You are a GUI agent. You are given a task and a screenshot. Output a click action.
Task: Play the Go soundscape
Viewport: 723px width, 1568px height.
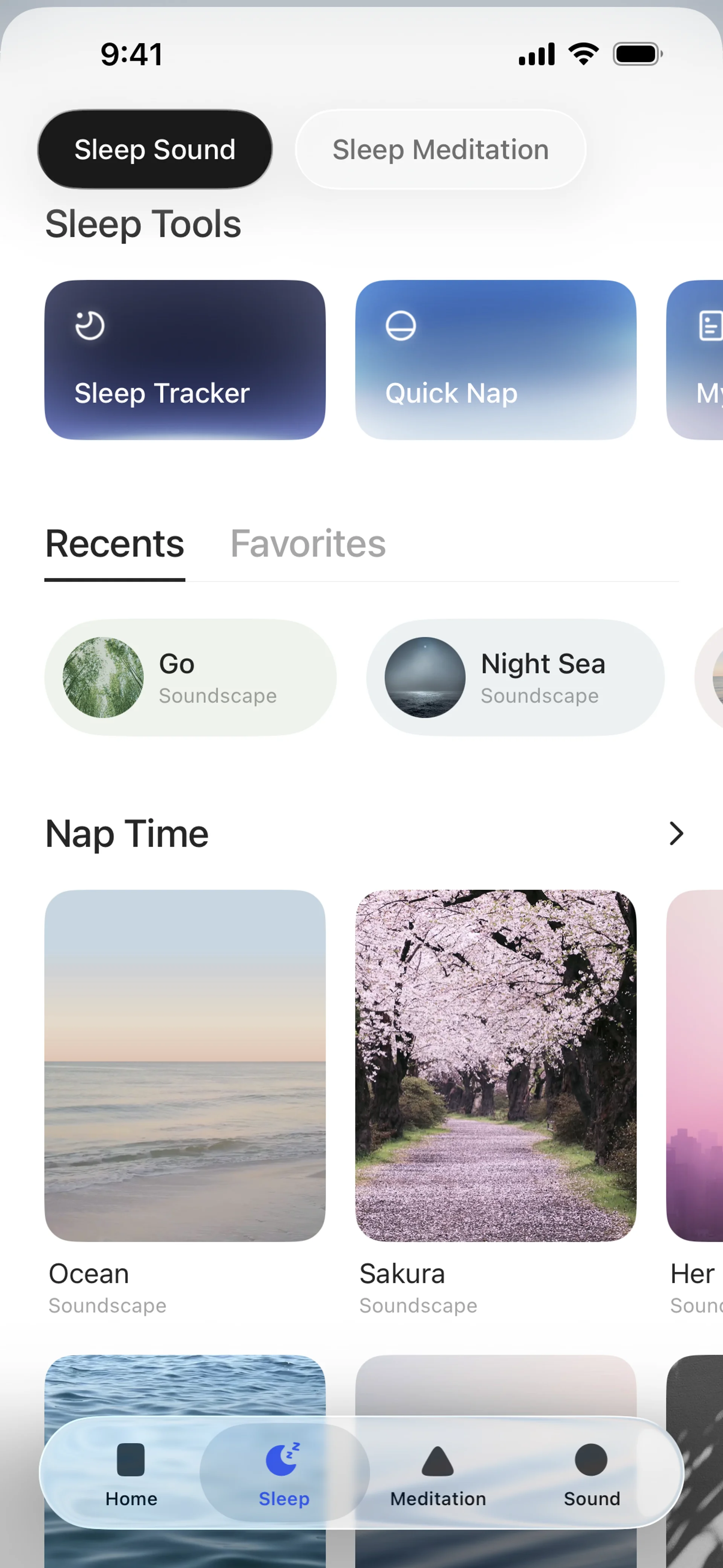(x=191, y=677)
